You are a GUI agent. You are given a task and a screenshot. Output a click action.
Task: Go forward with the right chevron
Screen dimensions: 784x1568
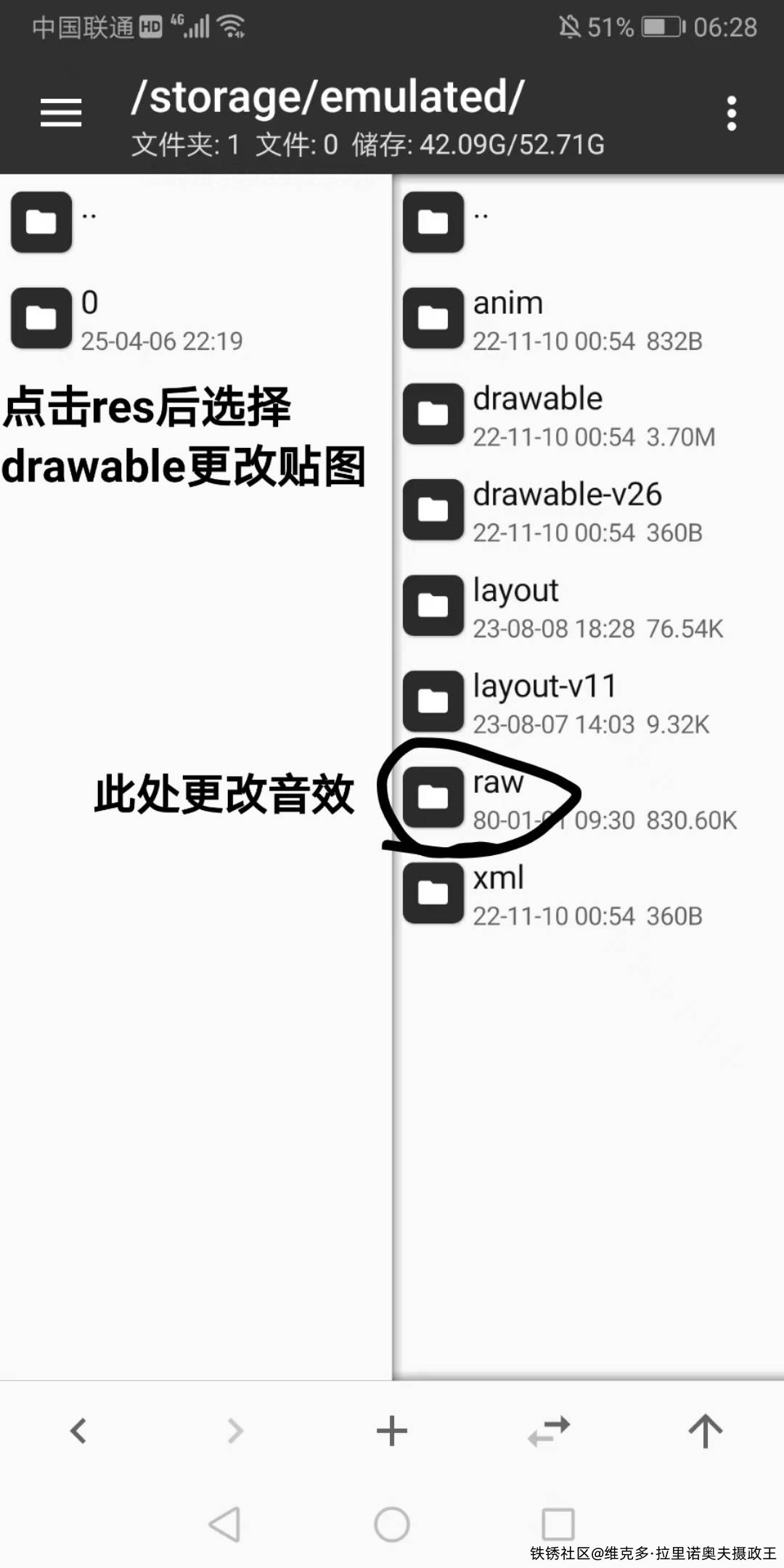235,1431
